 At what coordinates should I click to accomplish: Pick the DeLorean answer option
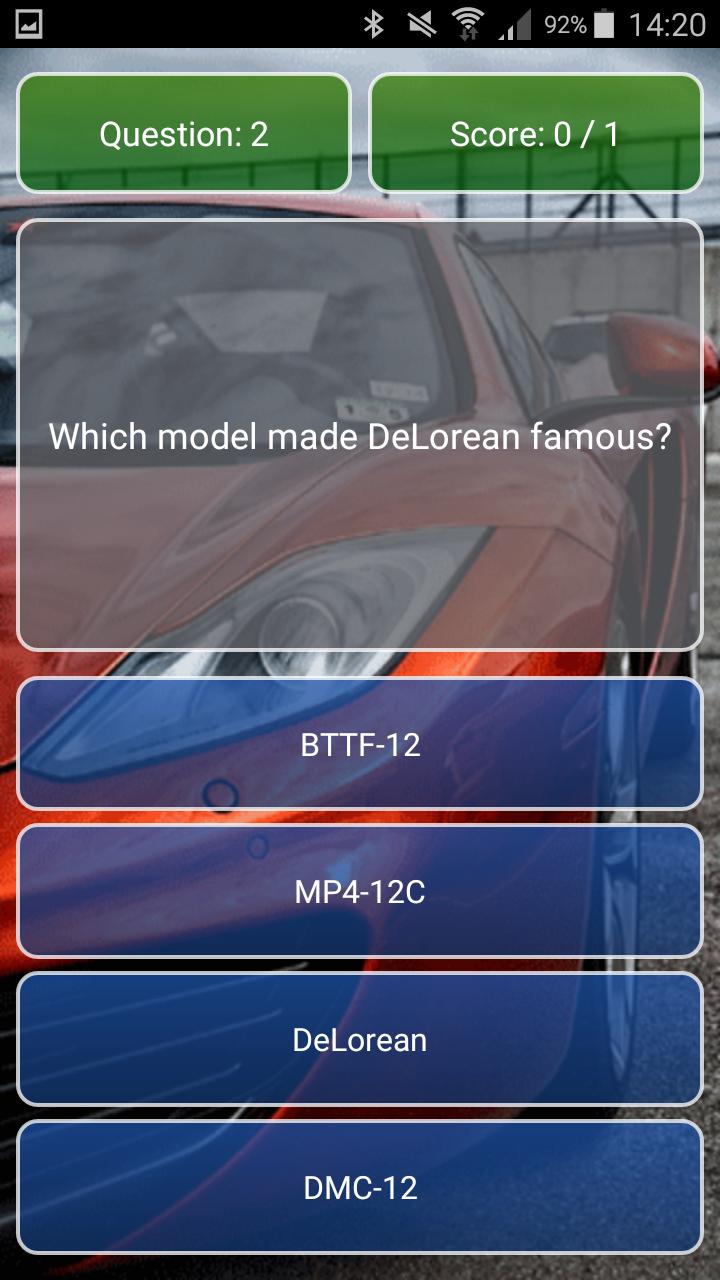pyautogui.click(x=360, y=1039)
